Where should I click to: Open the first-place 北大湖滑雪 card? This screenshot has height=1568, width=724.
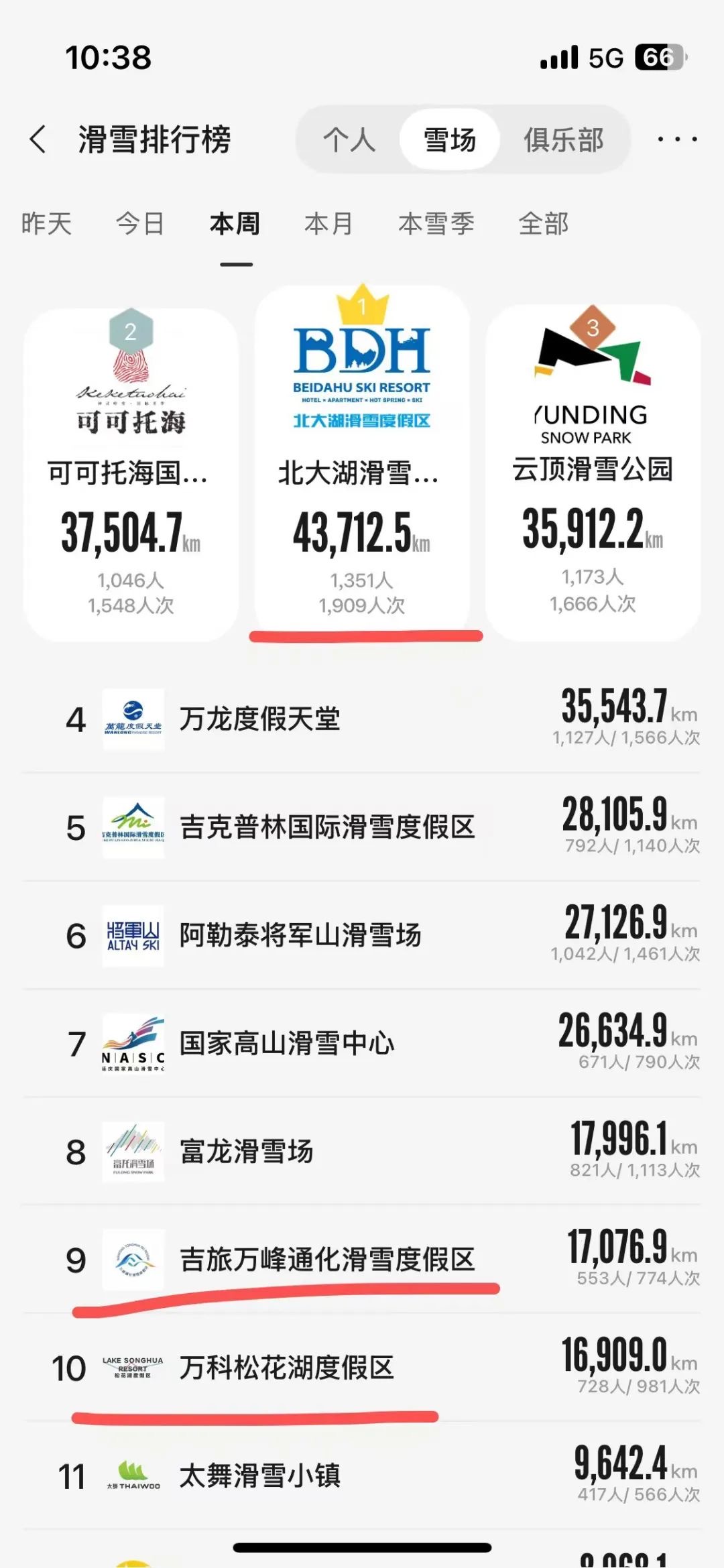pyautogui.click(x=362, y=463)
